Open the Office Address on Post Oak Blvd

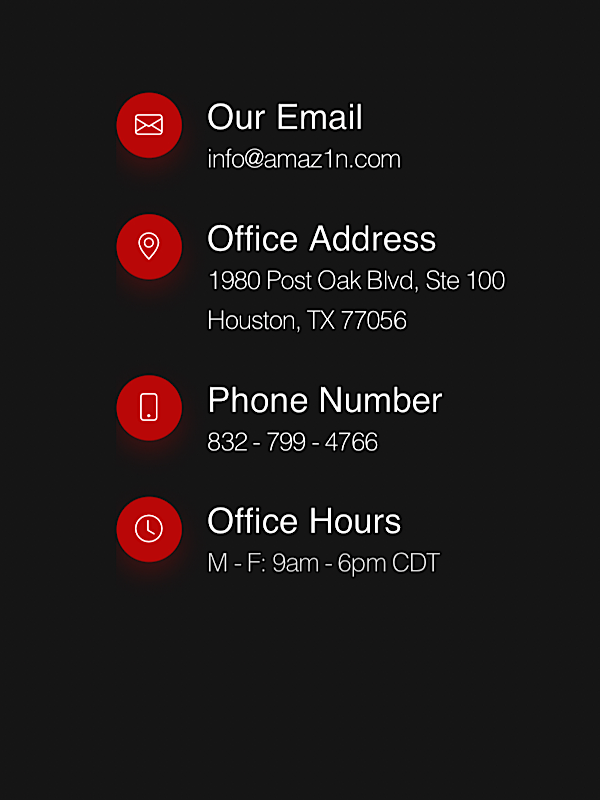pos(355,281)
